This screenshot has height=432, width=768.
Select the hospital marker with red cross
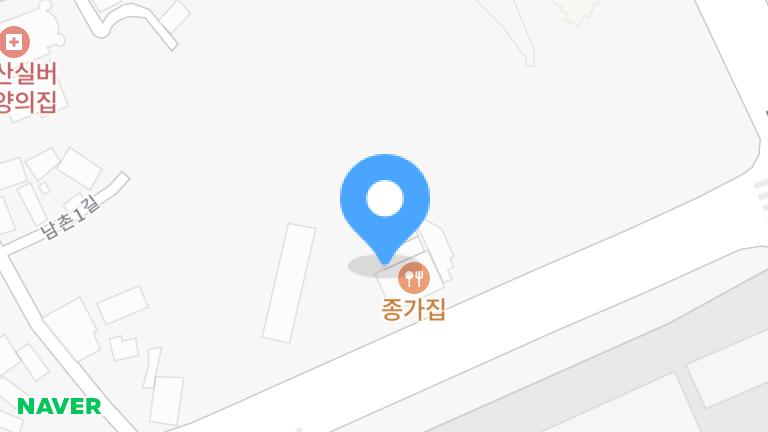coord(15,42)
